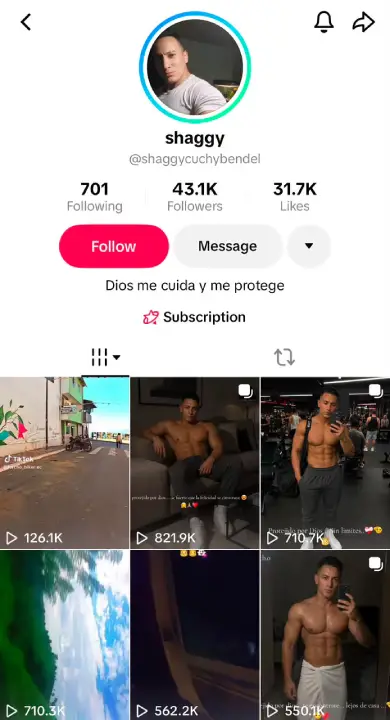Screen dimensions: 390x720
Task: Open the mirror selfie post with 550.1K views
Action: pyautogui.click(x=325, y=635)
